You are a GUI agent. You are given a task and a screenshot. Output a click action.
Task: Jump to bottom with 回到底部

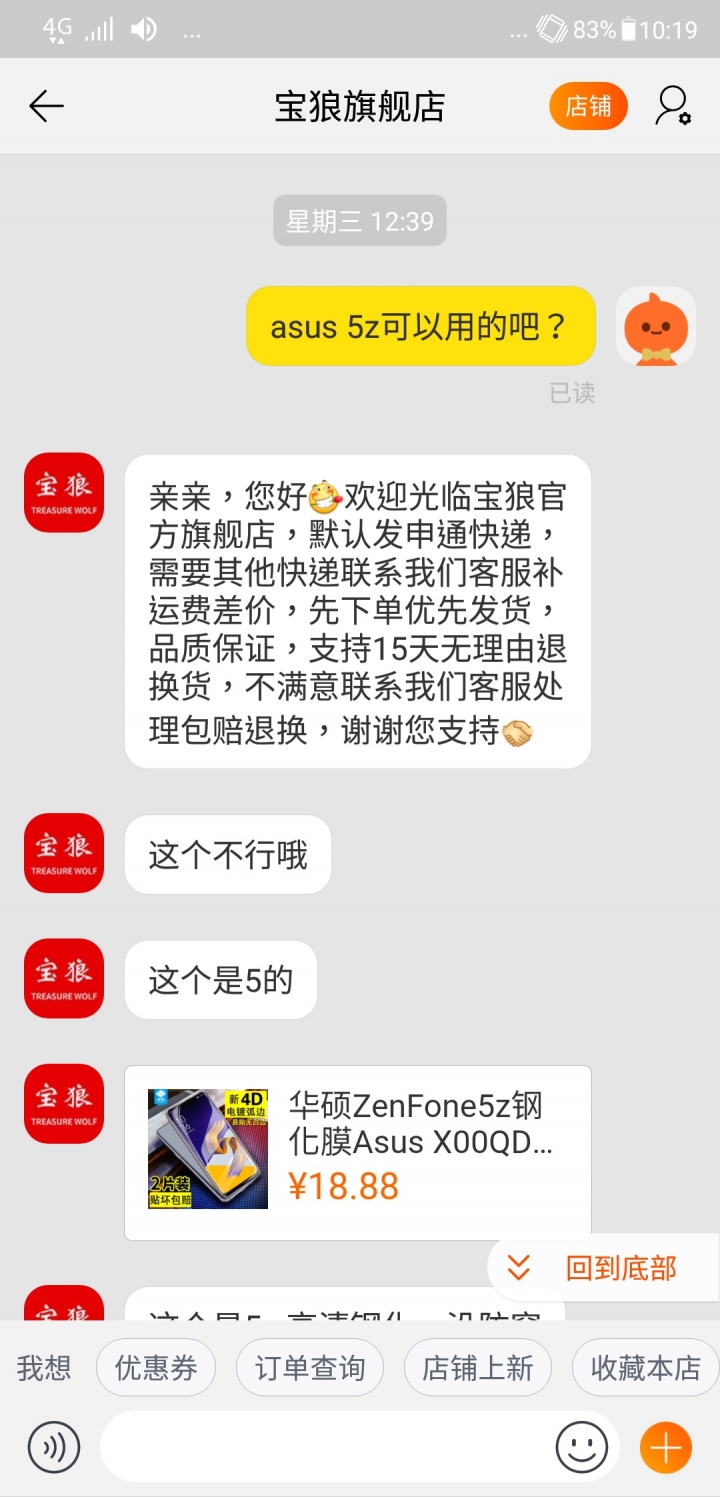tap(602, 1268)
